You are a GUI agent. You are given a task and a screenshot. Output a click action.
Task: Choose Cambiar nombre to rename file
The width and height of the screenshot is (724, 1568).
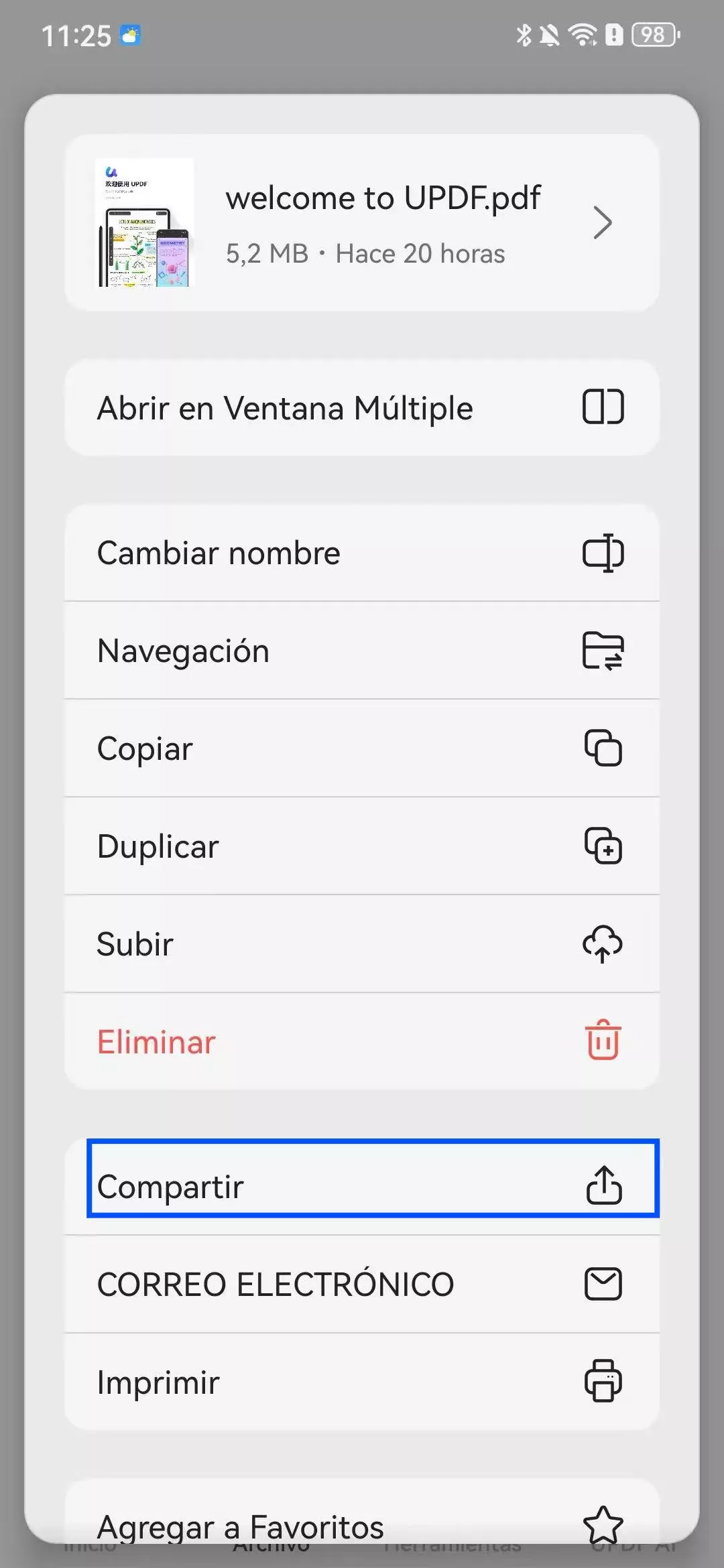pyautogui.click(x=362, y=553)
